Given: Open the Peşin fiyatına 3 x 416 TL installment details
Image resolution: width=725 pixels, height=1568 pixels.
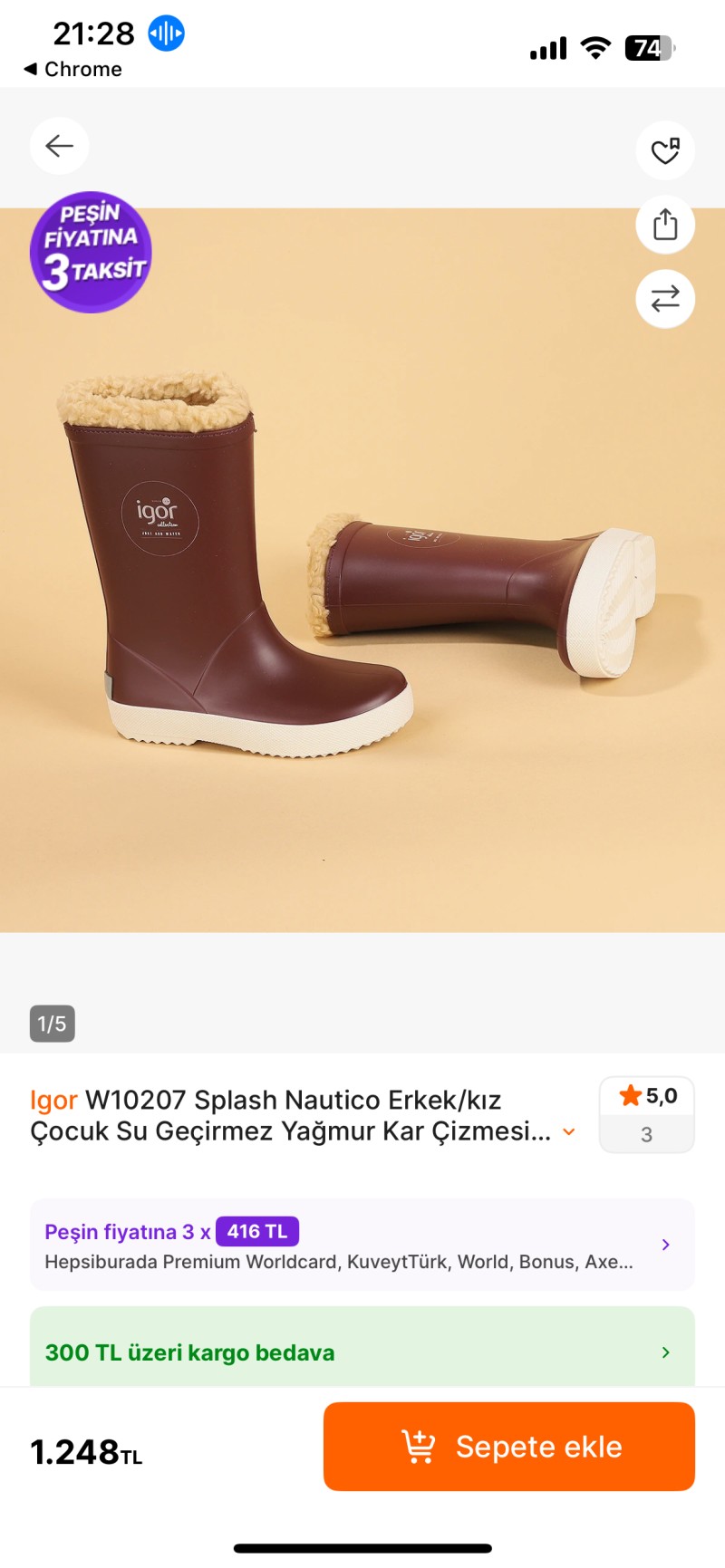Looking at the screenshot, I should pyautogui.click(x=362, y=1246).
